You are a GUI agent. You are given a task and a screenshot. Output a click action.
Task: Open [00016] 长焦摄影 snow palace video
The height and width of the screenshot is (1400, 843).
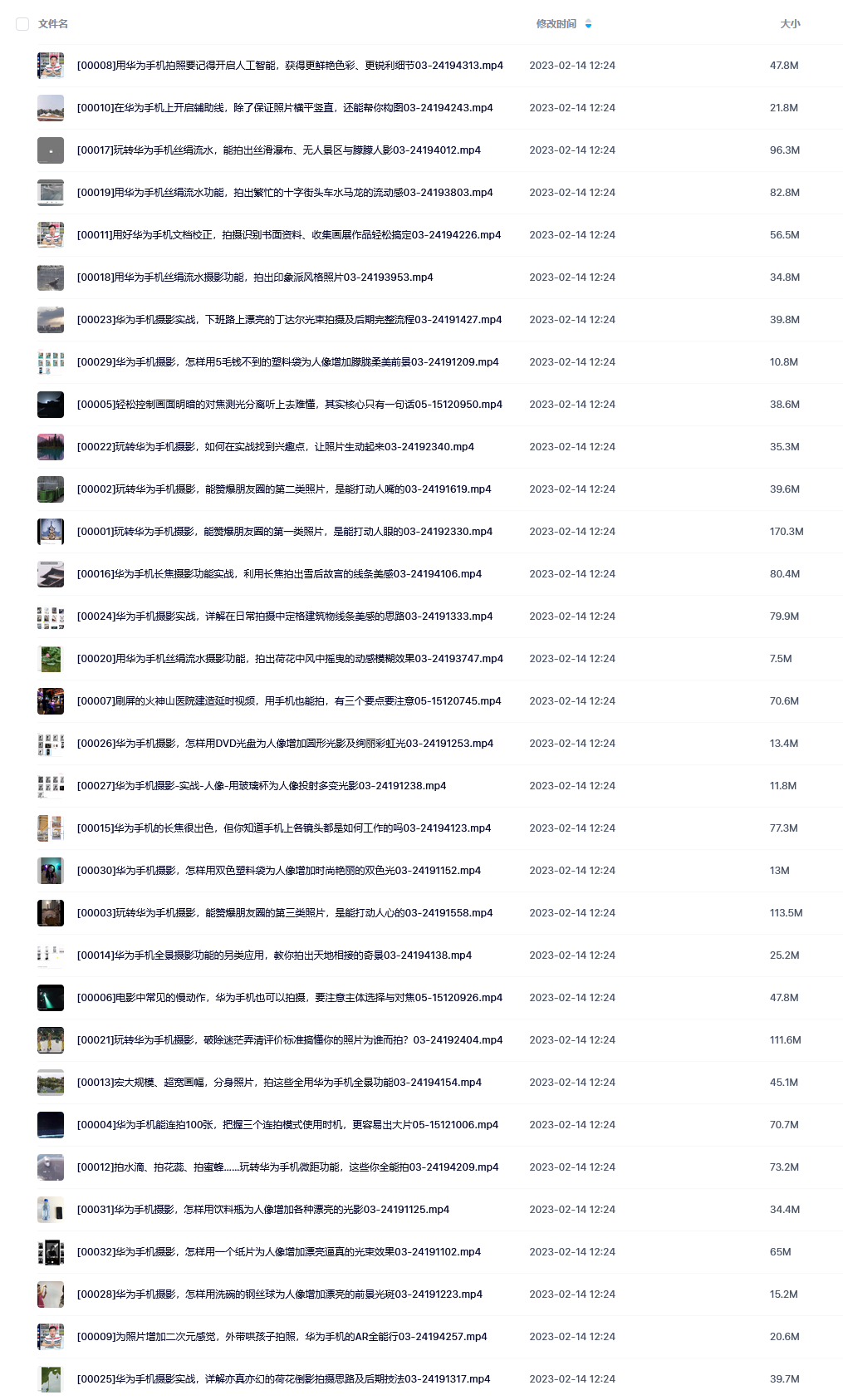[279, 574]
